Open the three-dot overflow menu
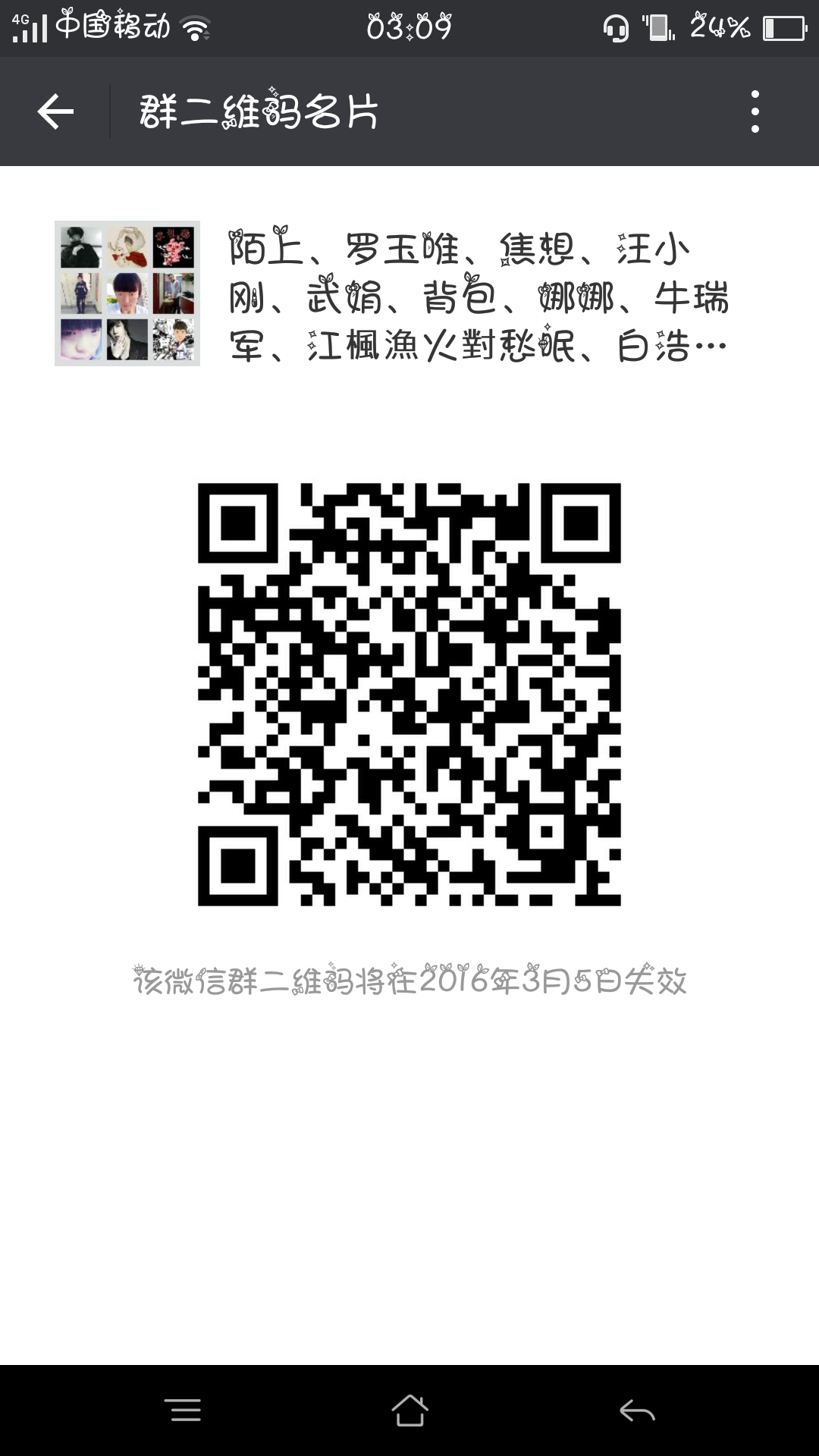The height and width of the screenshot is (1456, 819). (755, 111)
